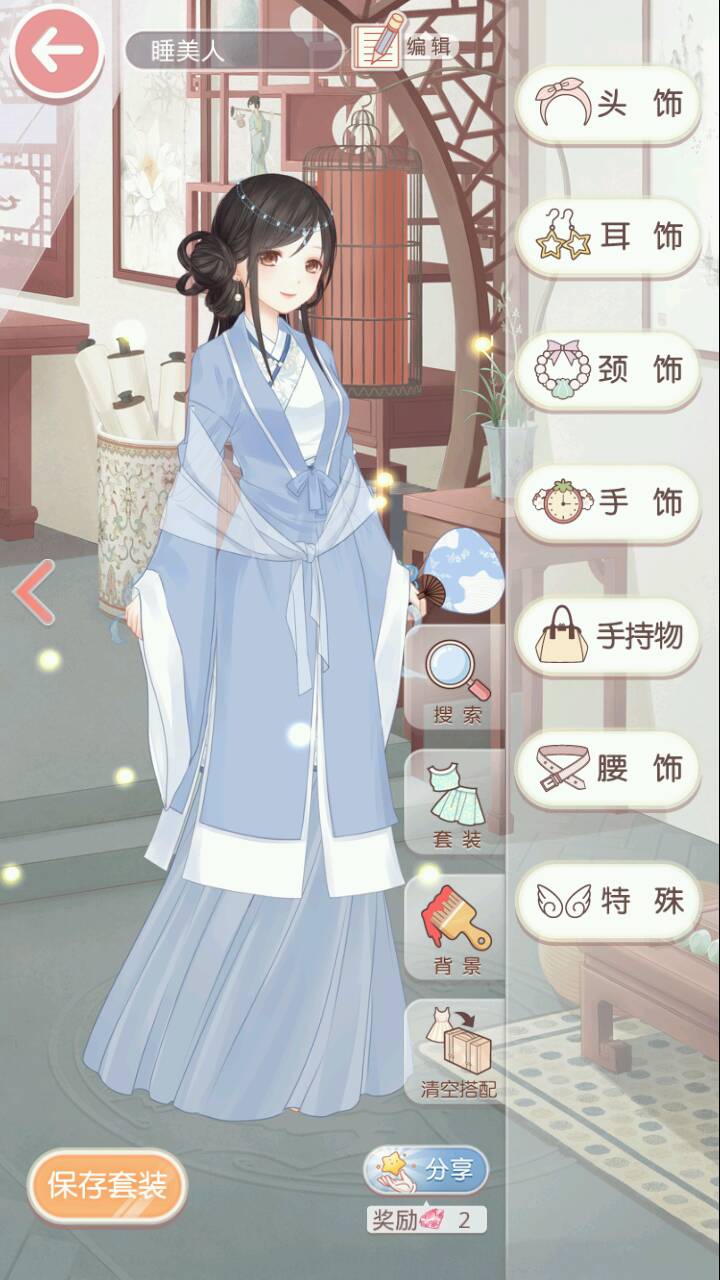This screenshot has height=1280, width=720.
Task: Open the 特殊 special category
Action: pos(608,901)
